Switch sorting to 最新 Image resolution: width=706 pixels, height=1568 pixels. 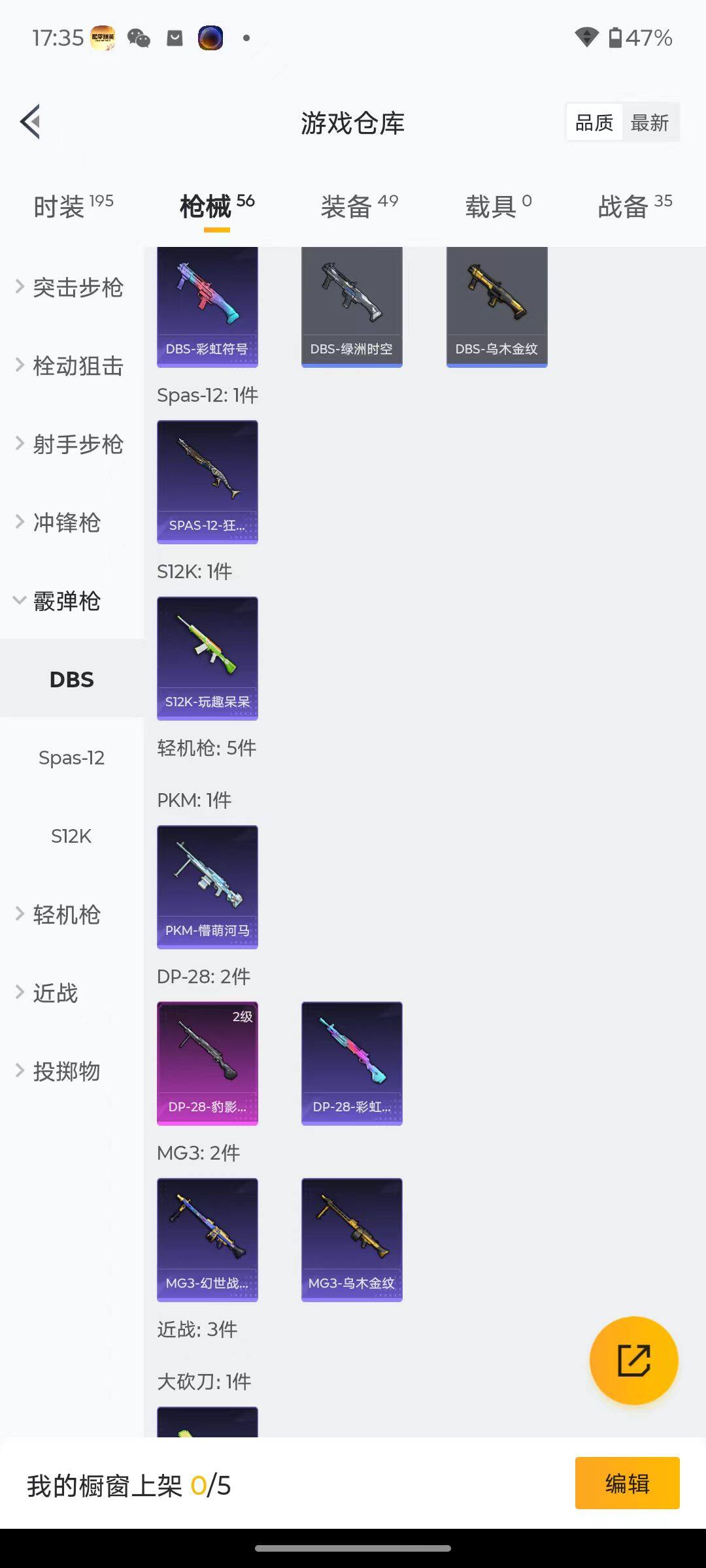click(x=650, y=122)
